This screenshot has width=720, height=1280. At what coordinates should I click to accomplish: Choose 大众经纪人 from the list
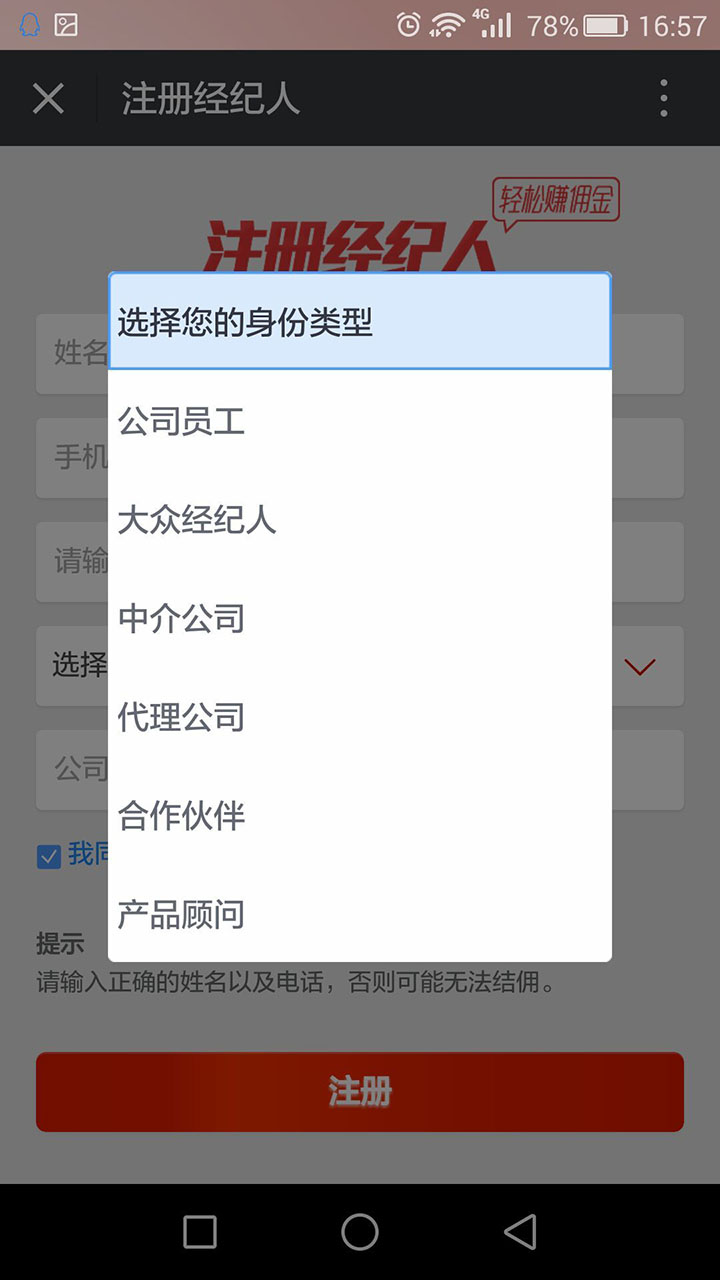360,520
